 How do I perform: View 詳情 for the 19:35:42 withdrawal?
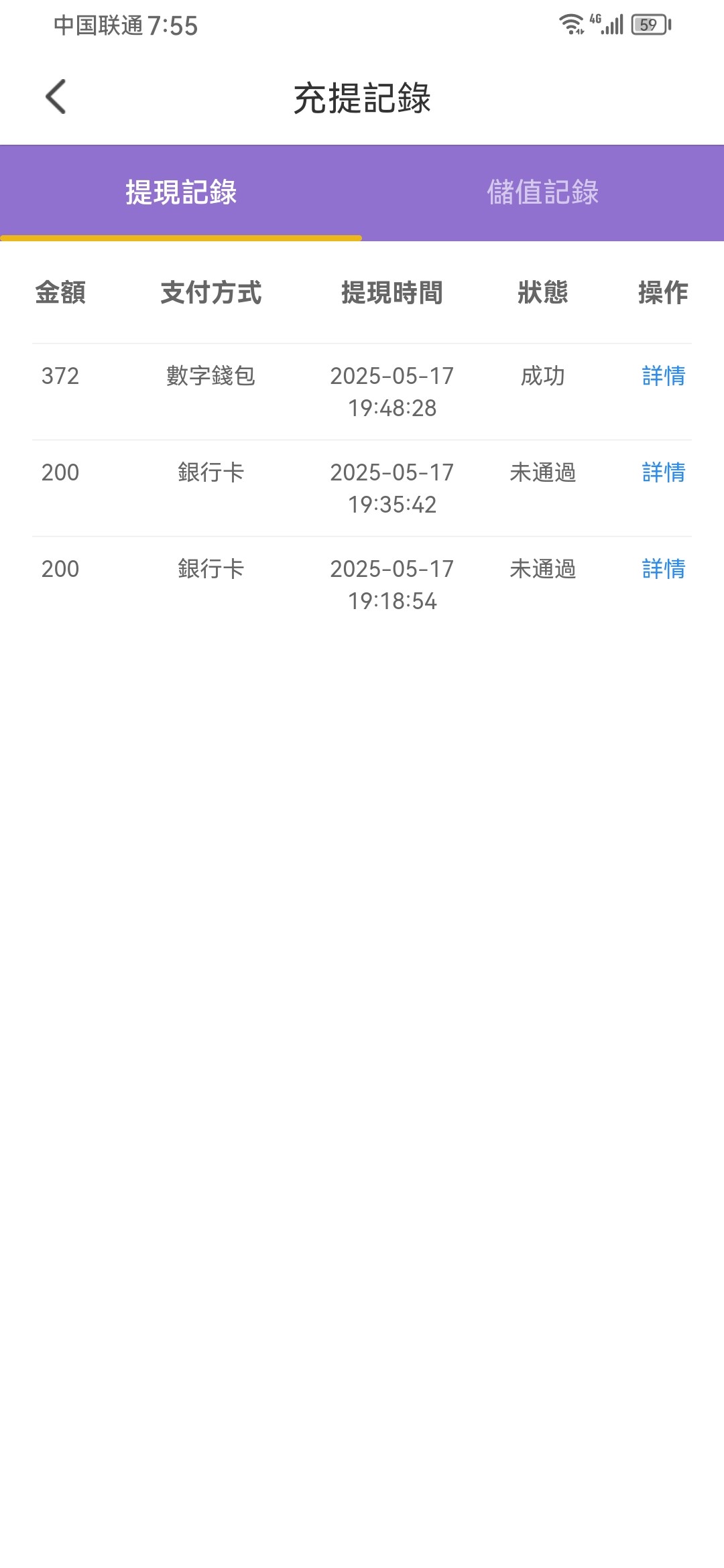click(663, 472)
